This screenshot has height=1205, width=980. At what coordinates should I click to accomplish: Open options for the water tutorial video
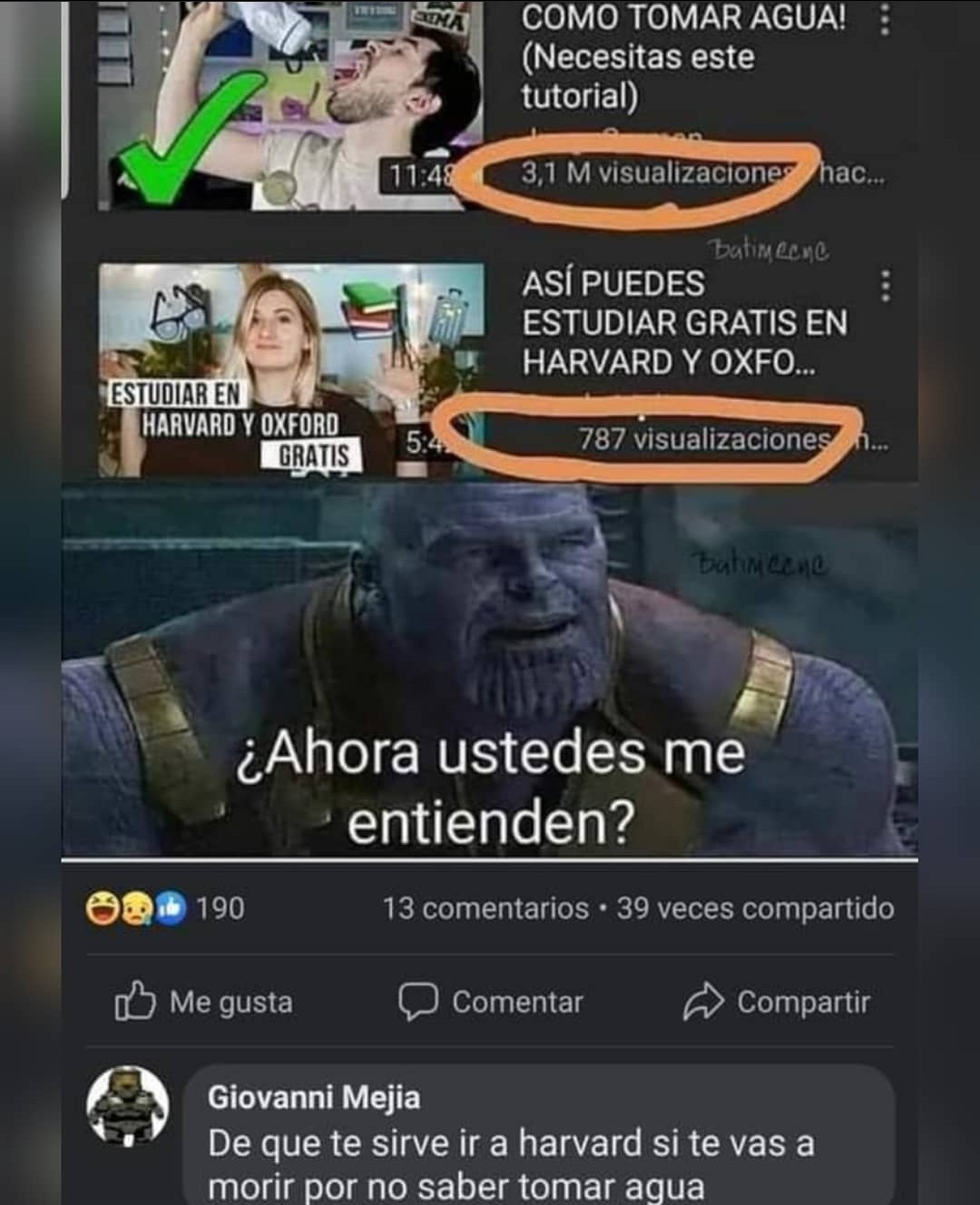883,18
